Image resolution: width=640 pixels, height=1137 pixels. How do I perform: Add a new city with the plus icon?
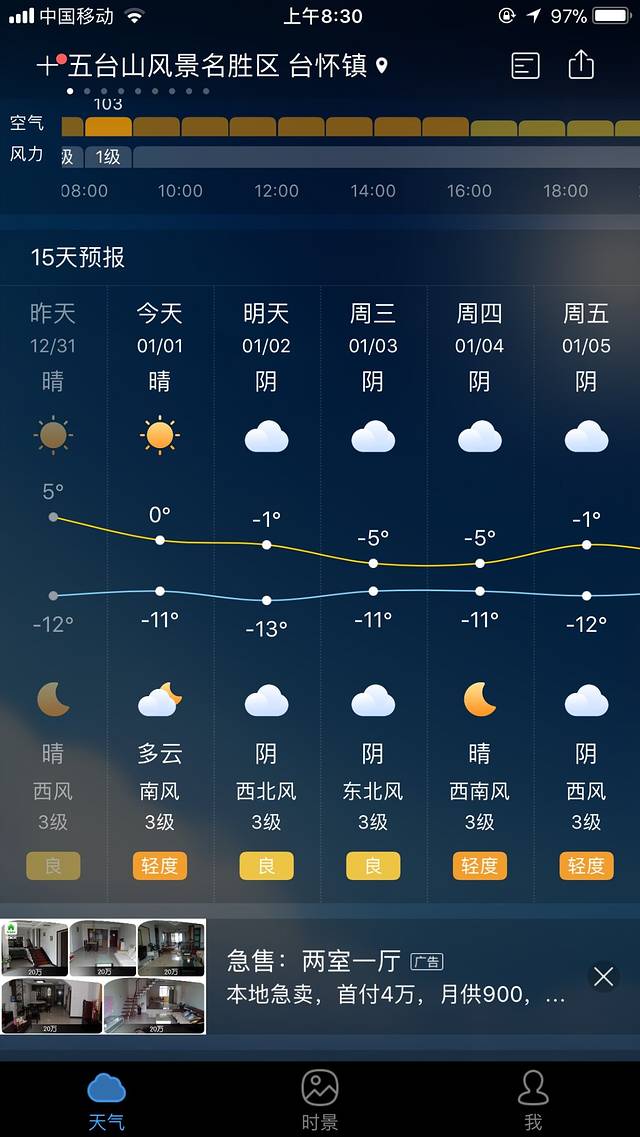click(x=47, y=66)
